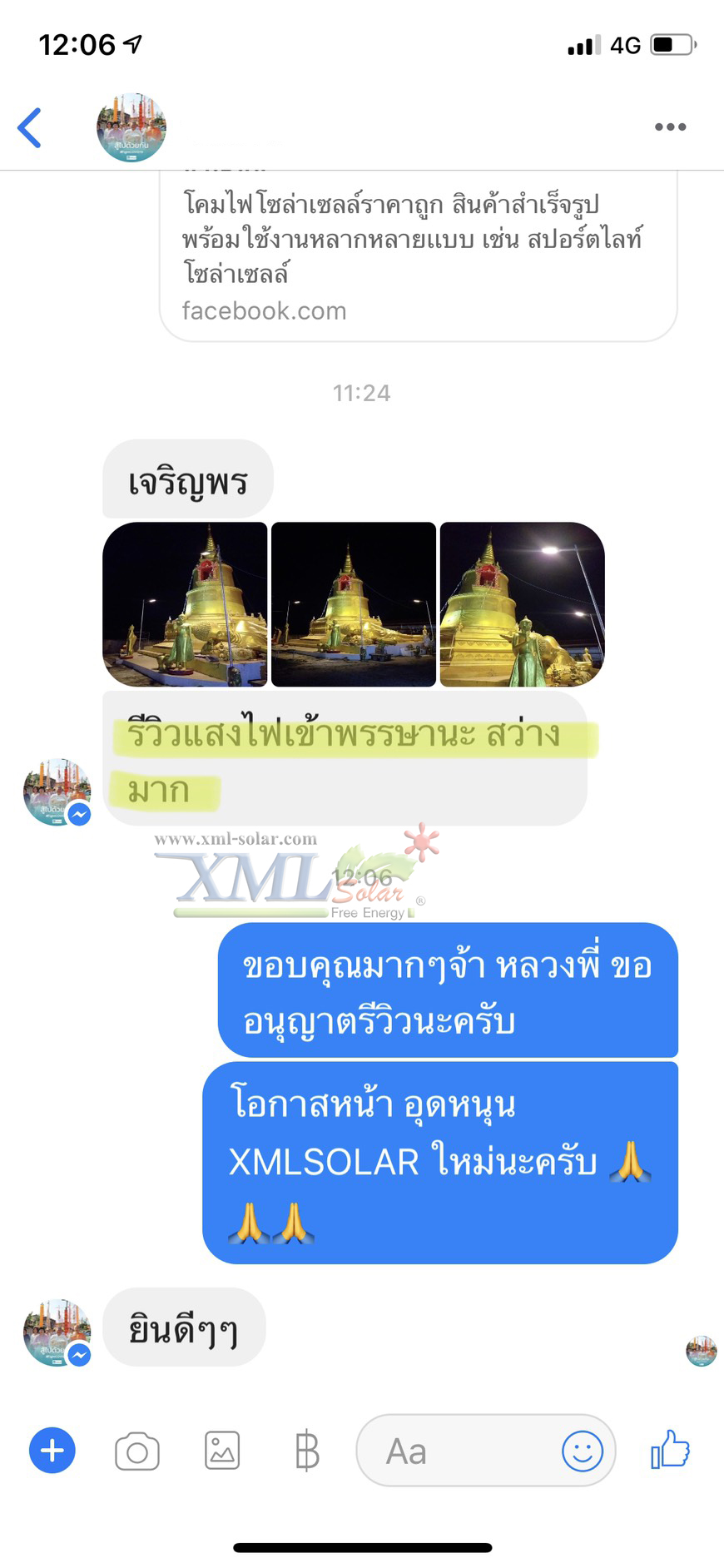Open the contact's profile picture in header
Screen dimensions: 724x1568
pyautogui.click(x=131, y=127)
